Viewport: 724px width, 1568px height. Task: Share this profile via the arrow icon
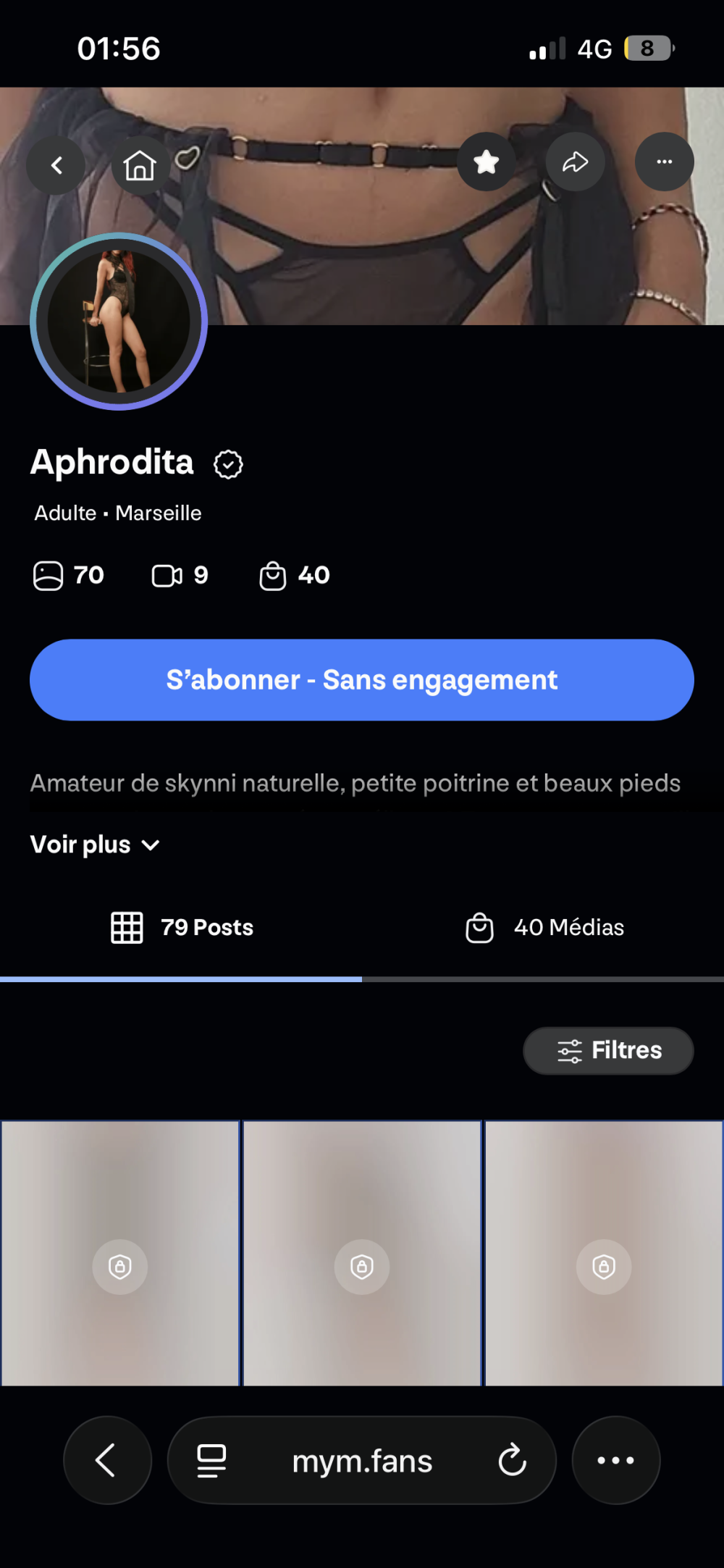click(x=575, y=162)
